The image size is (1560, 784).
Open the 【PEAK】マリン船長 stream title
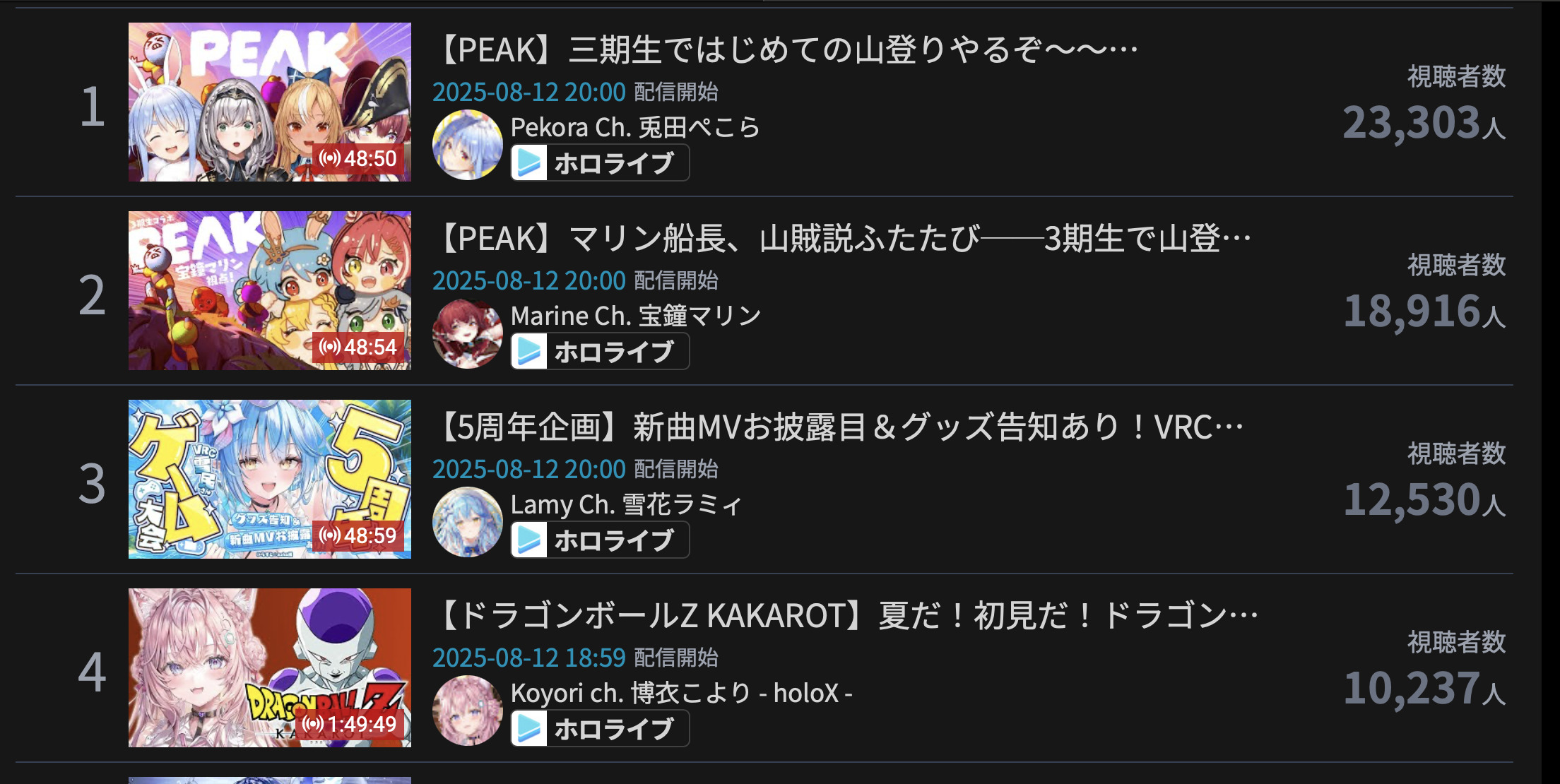[x=841, y=239]
